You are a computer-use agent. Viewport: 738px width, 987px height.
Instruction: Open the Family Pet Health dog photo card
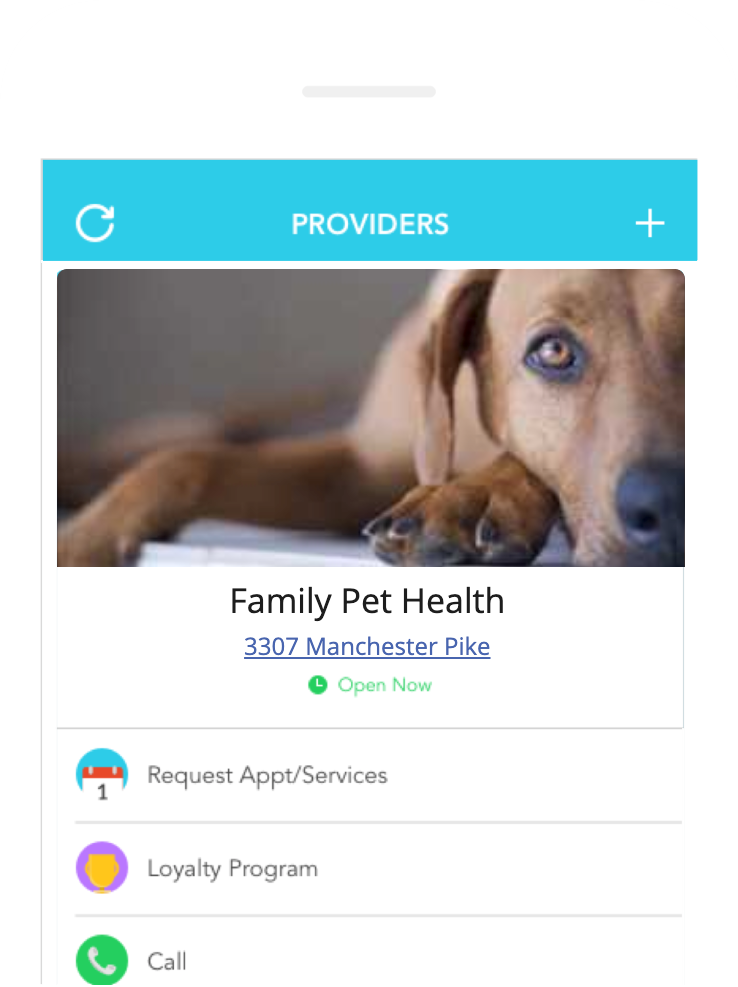point(370,418)
